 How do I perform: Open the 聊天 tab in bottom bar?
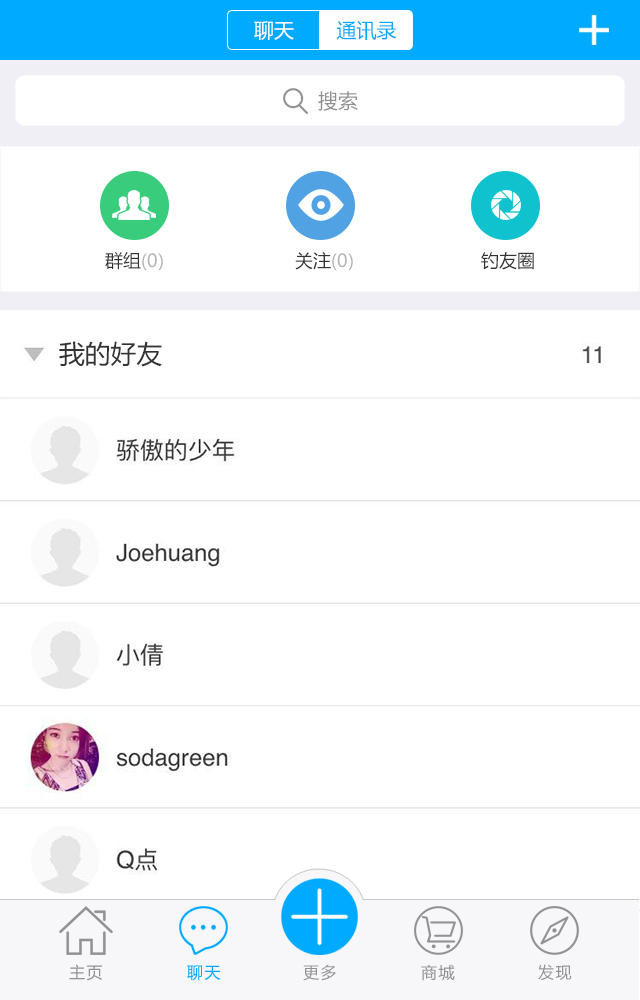click(x=203, y=944)
